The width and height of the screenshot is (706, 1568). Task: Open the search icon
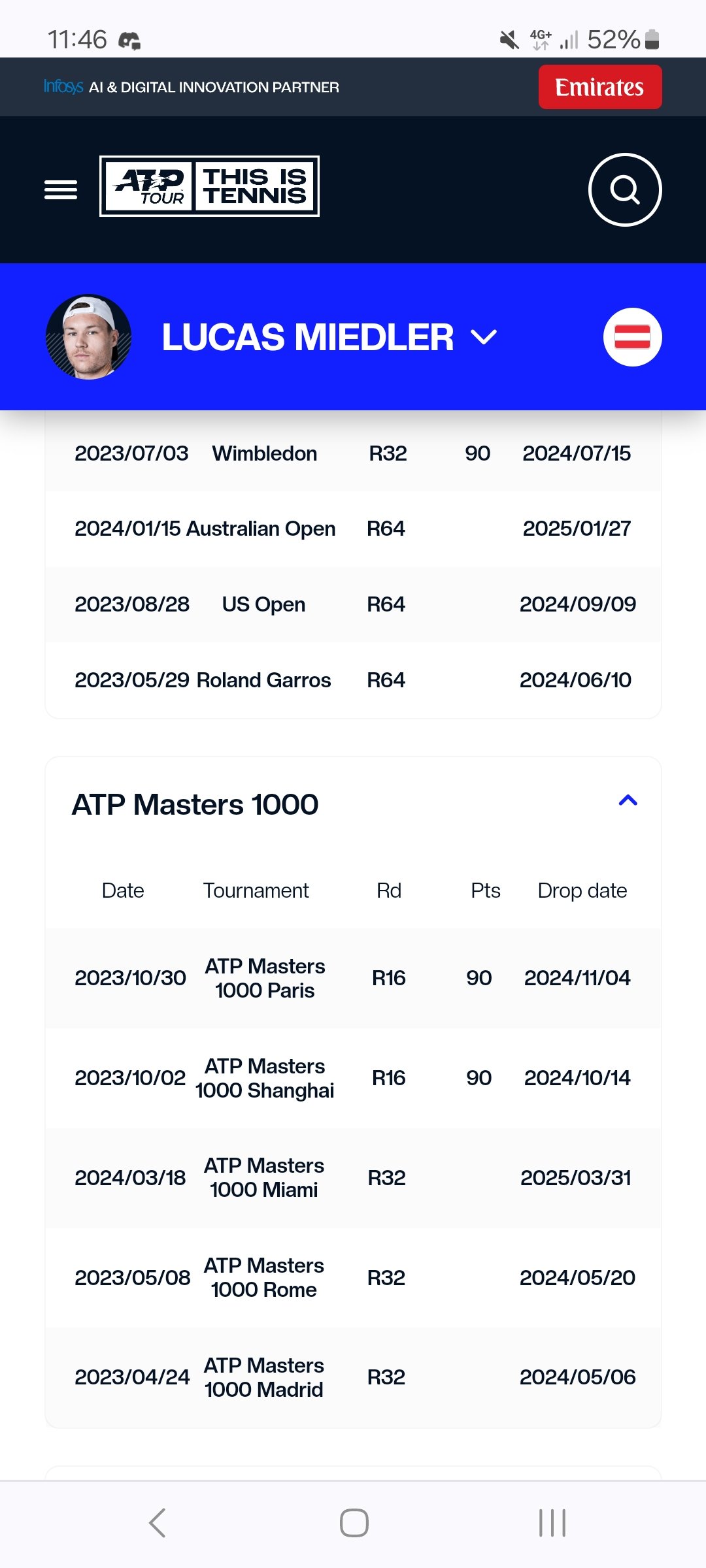coord(625,190)
